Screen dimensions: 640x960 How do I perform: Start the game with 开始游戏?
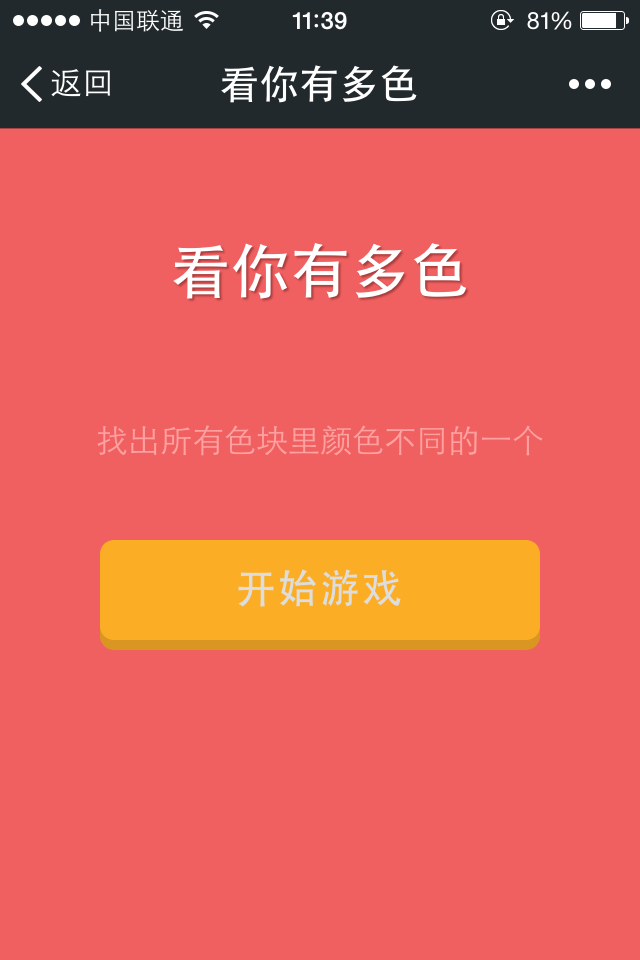320,590
